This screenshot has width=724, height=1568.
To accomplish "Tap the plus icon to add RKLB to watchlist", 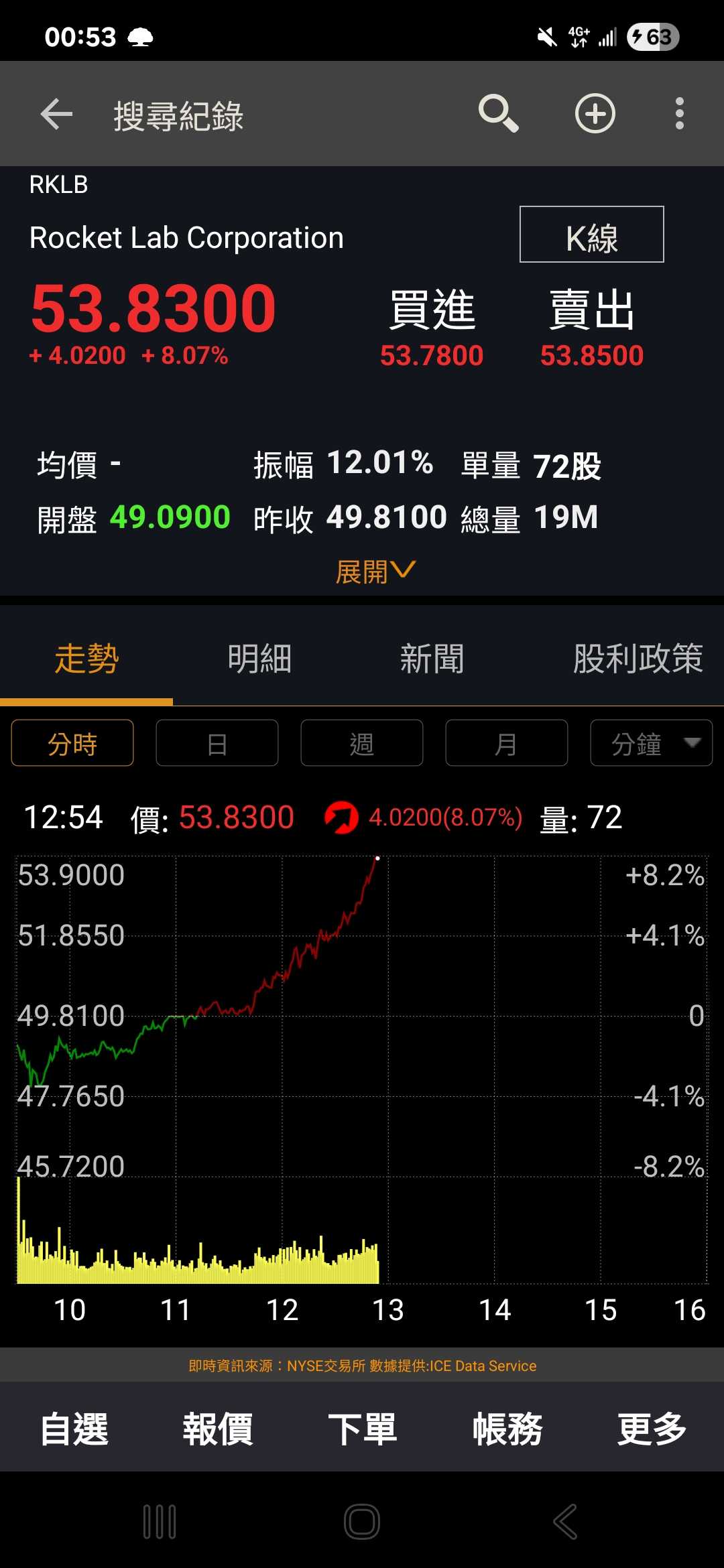I will click(x=595, y=113).
